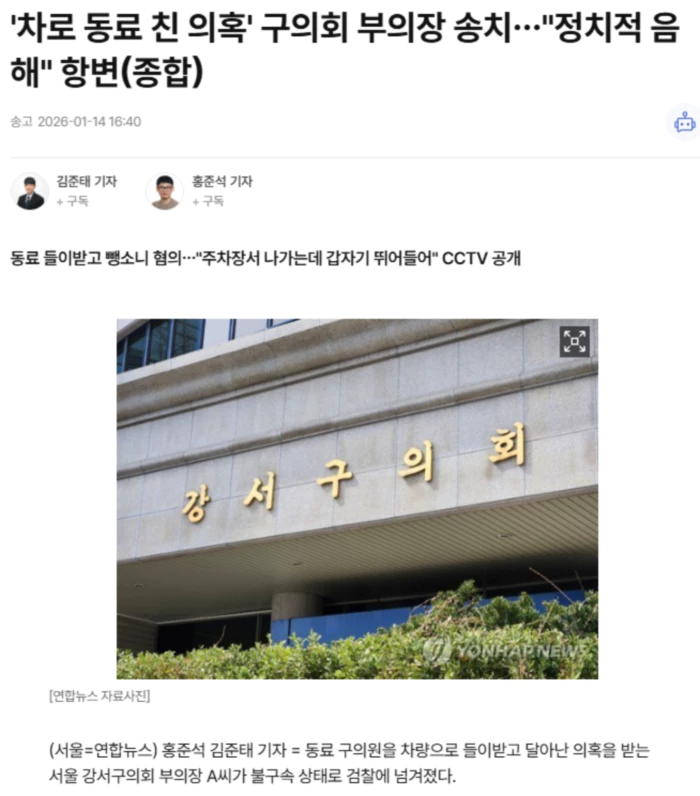700x796 pixels.
Task: Subscribe to reporter 김준태
Action: coord(72,201)
